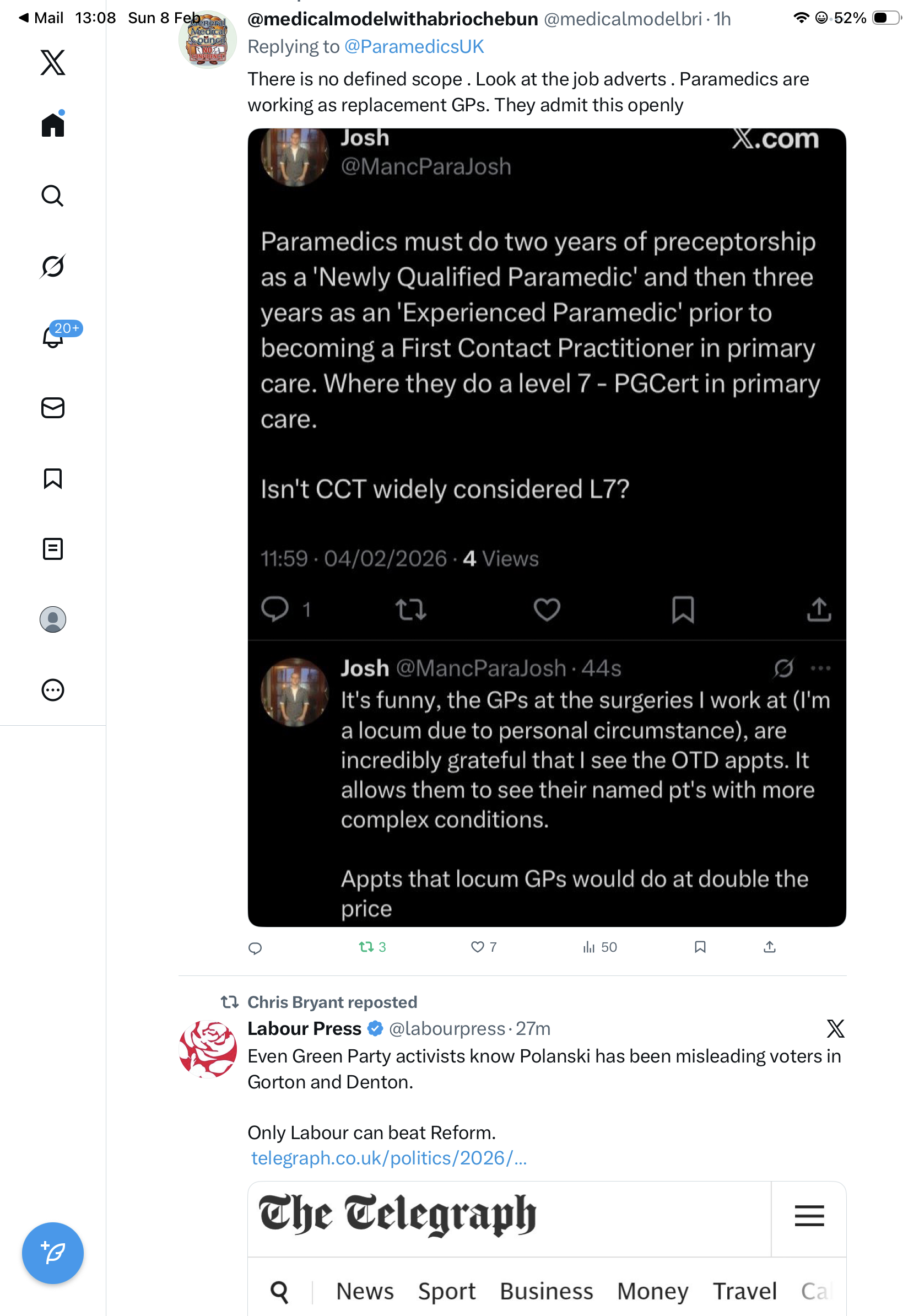Screen dimensions: 919x1316
Task: Open the Home feed in sidebar
Action: (53, 125)
